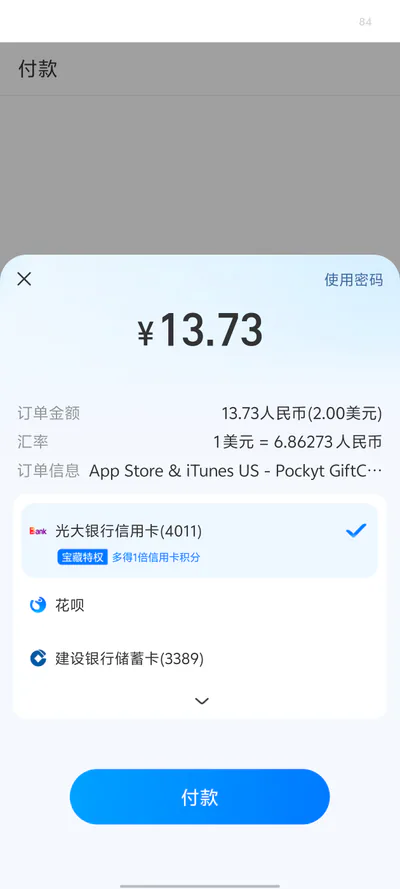Select 建设银行储蓄卡(3389) to pay
This screenshot has height=889, width=400.
tap(199, 659)
